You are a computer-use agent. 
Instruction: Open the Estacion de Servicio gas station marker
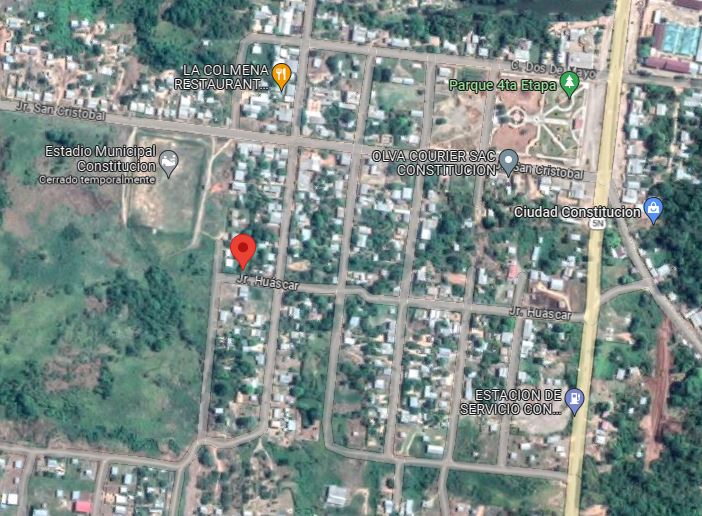pyautogui.click(x=575, y=398)
